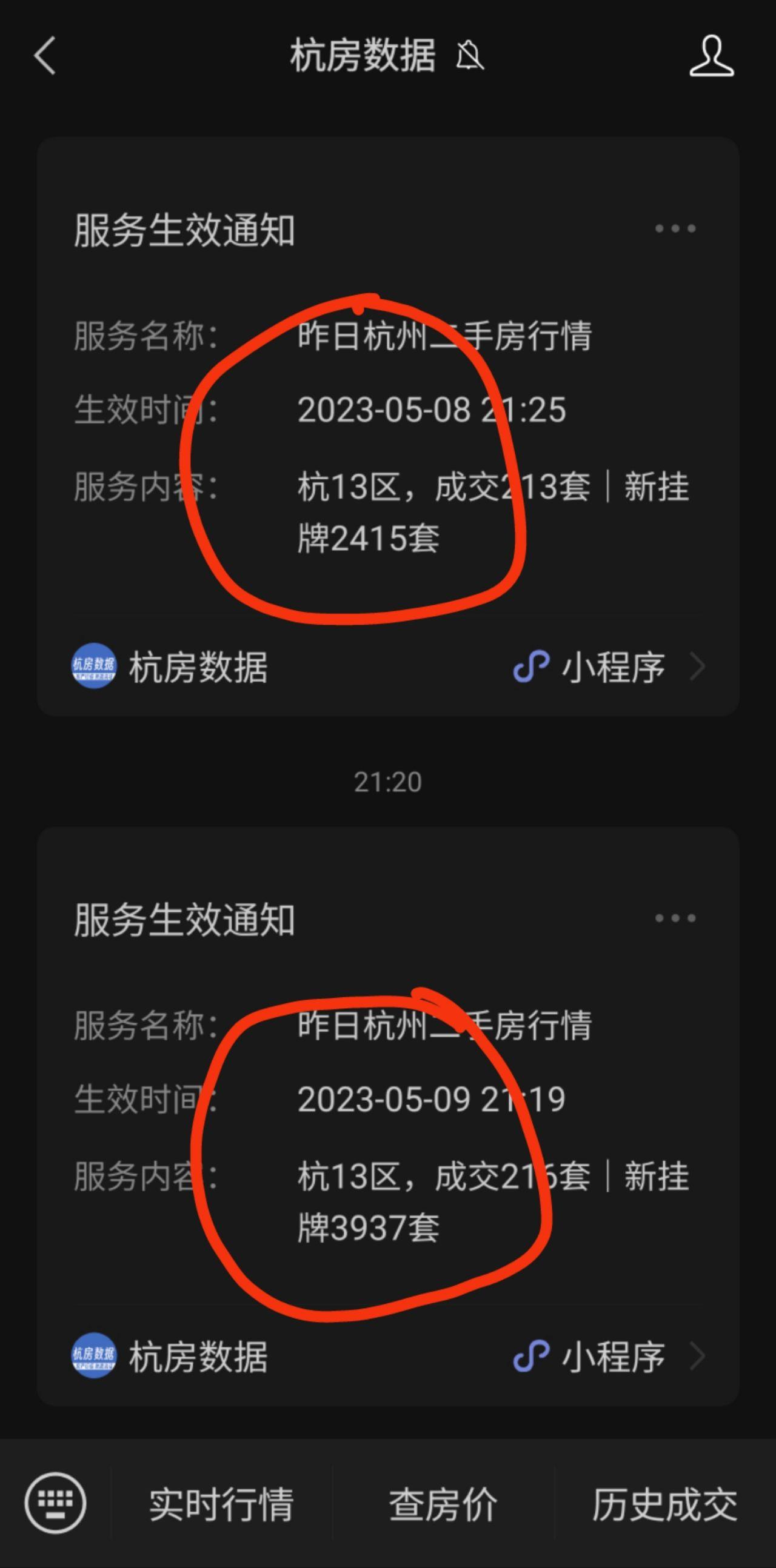
Task: Open the account profile icon
Action: [x=712, y=56]
